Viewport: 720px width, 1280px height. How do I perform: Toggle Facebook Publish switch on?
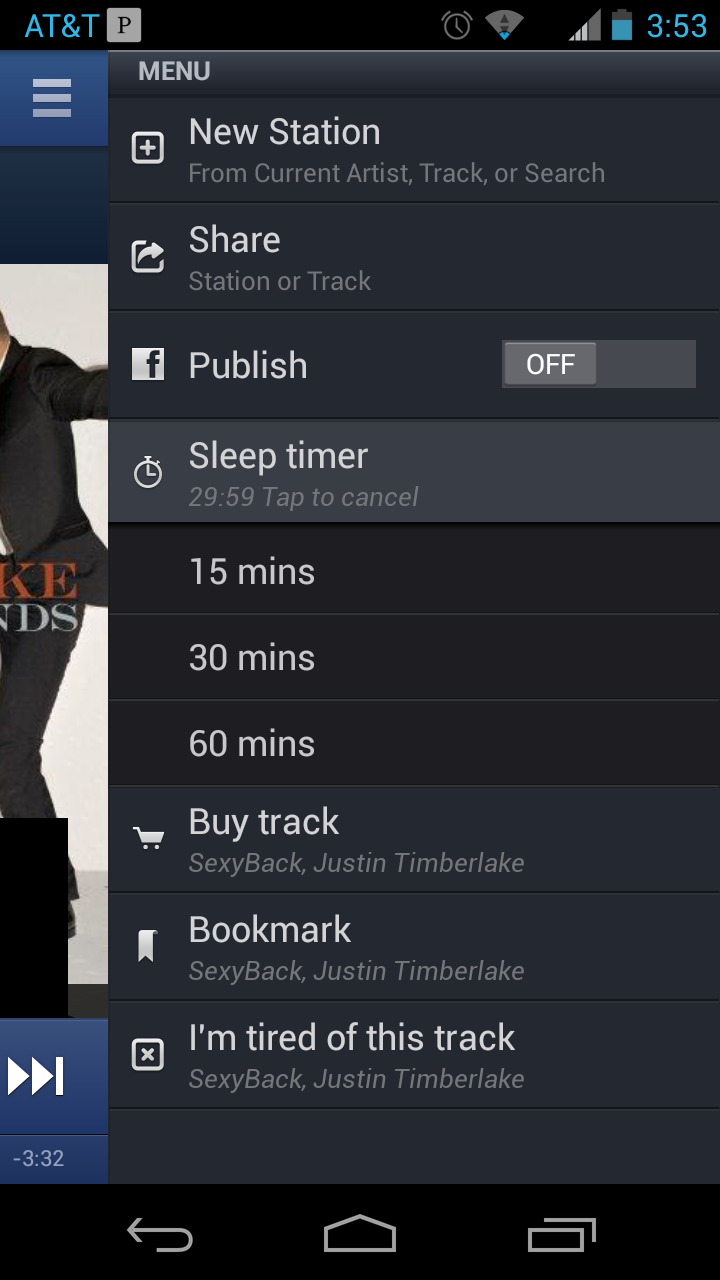point(598,364)
